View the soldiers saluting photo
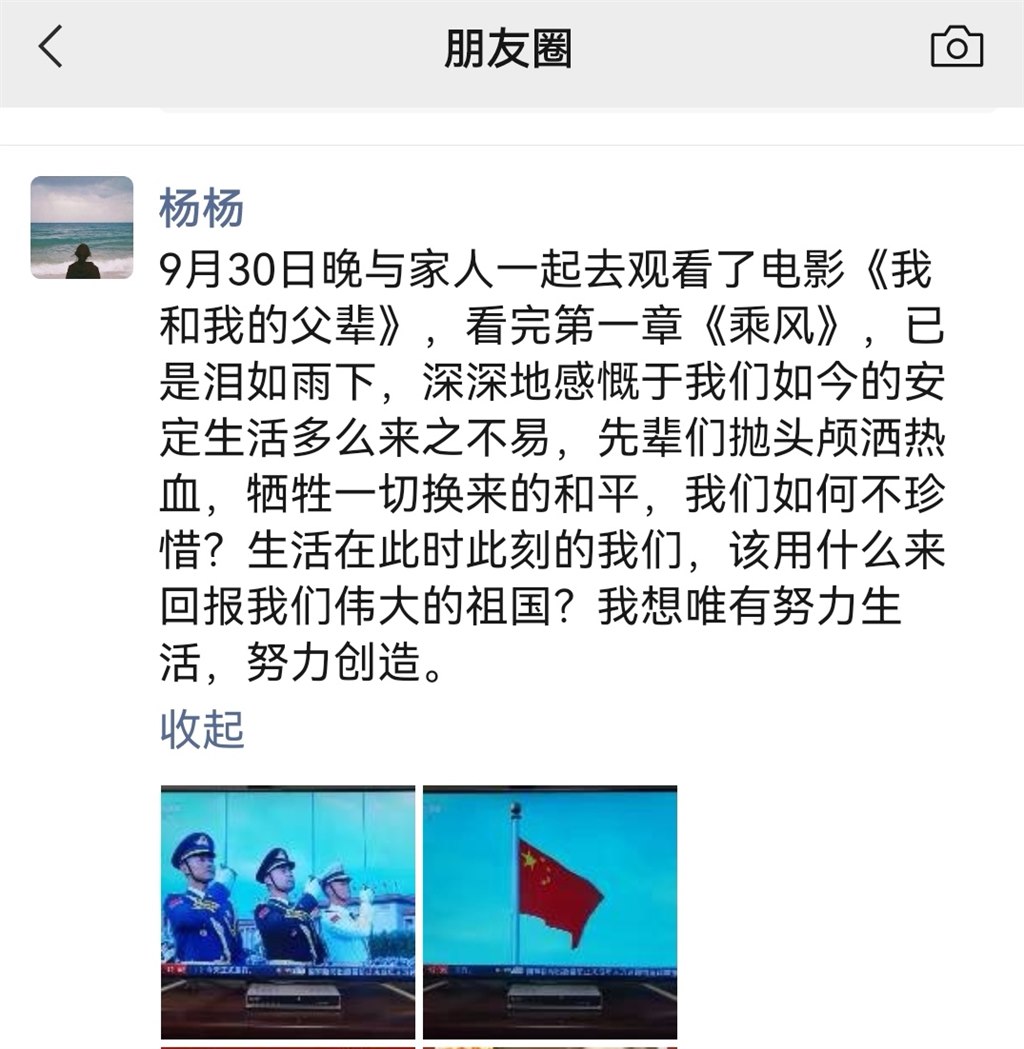 tap(288, 911)
